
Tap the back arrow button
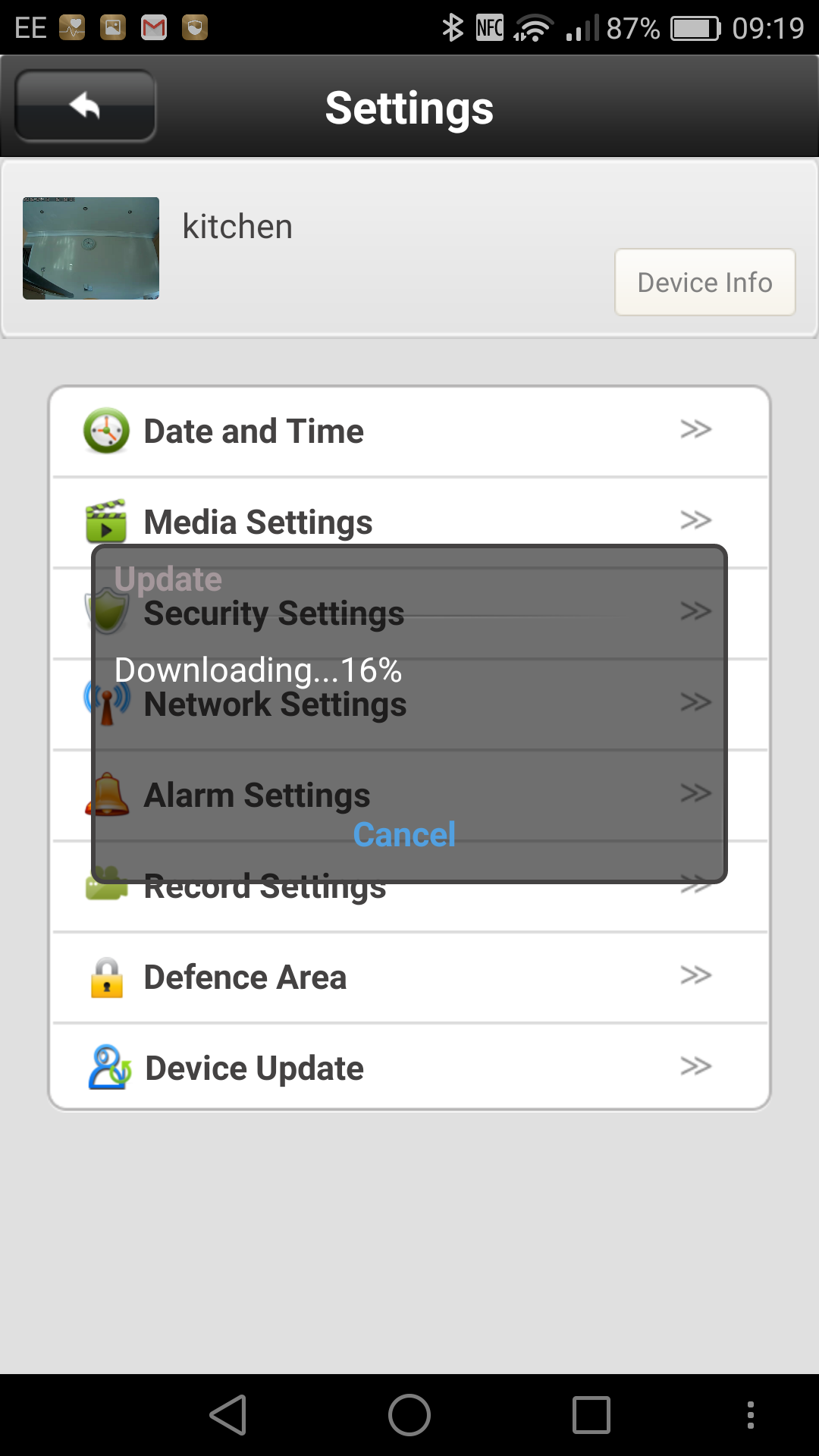(85, 106)
